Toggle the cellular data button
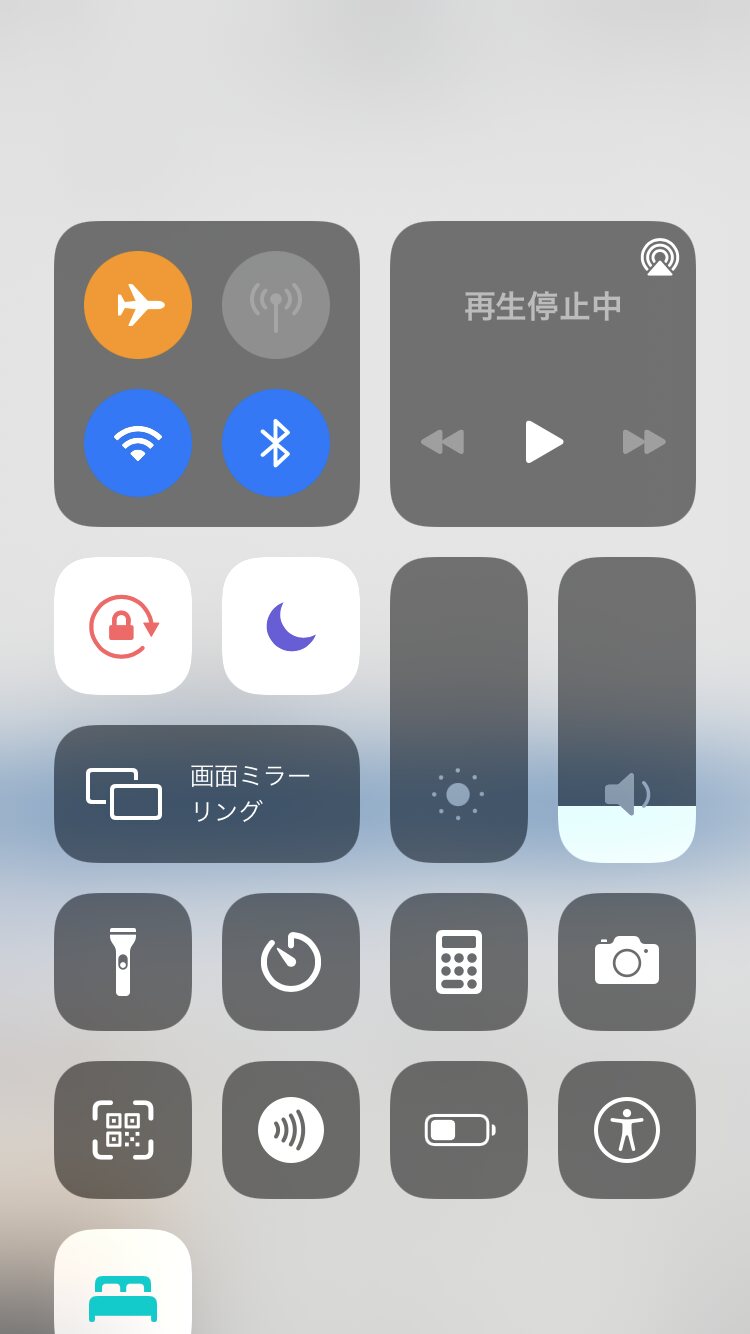750x1334 pixels. click(x=276, y=305)
